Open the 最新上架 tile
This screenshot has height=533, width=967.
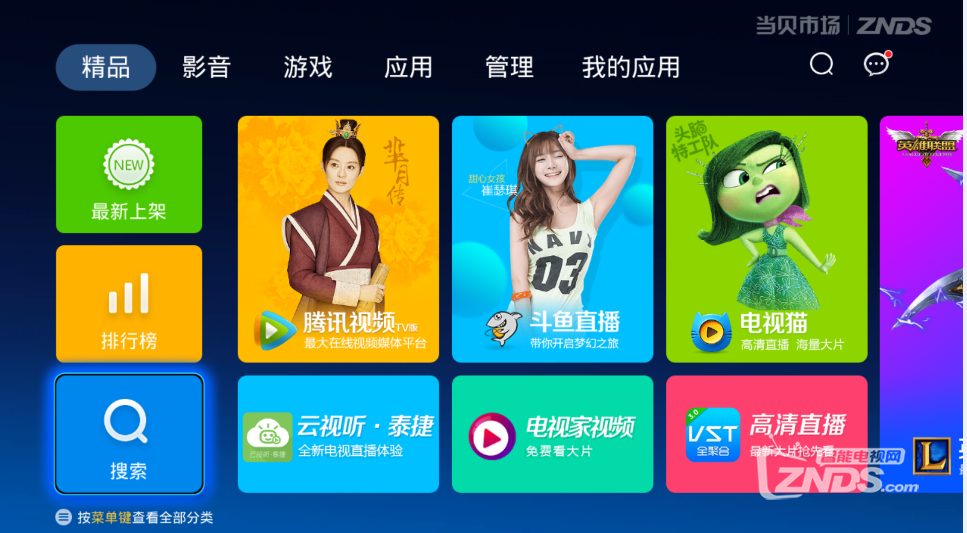pyautogui.click(x=129, y=174)
